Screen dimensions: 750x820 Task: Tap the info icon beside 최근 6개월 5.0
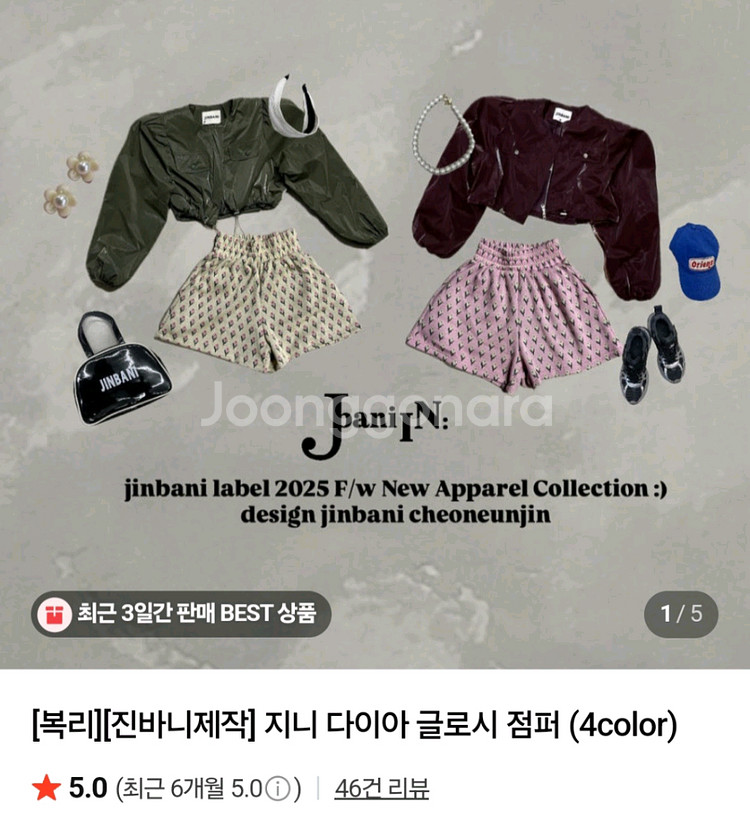pos(281,789)
